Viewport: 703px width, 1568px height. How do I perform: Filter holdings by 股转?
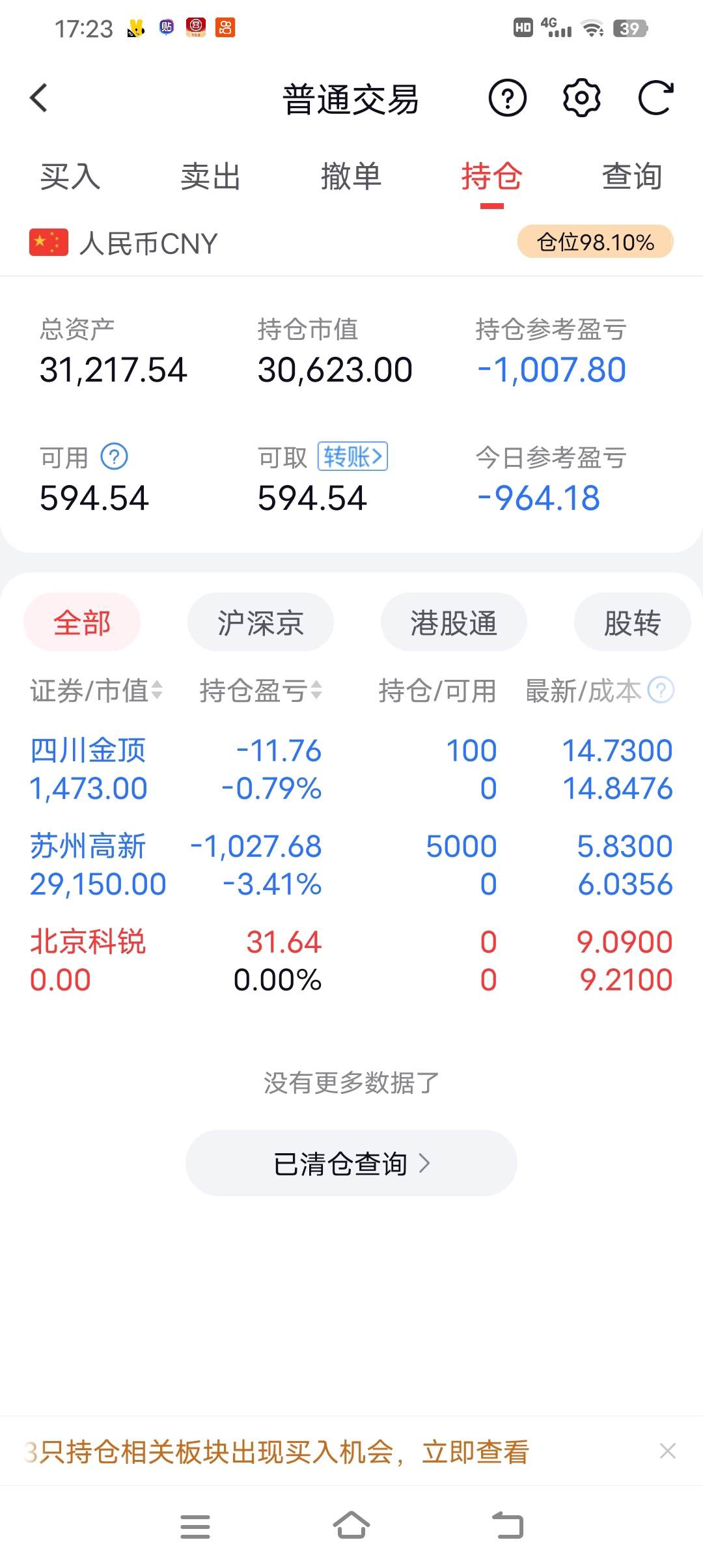point(631,623)
